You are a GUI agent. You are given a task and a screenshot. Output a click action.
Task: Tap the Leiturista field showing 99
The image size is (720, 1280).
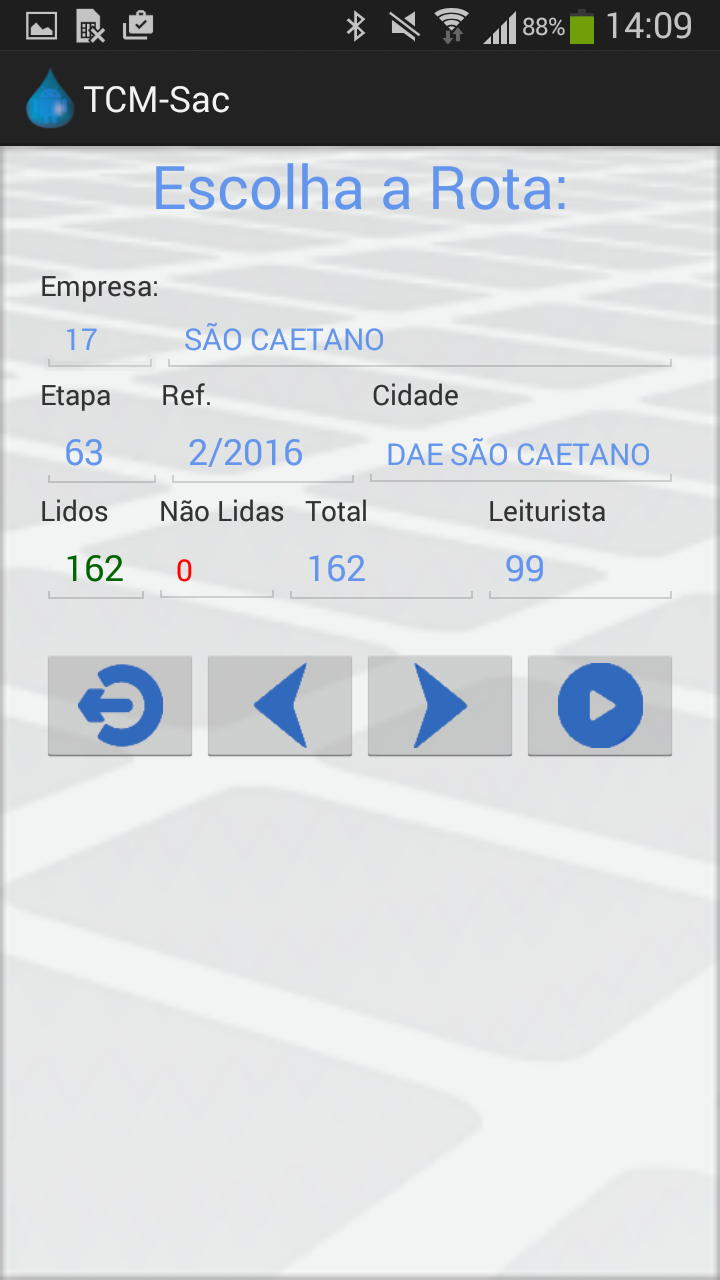click(x=580, y=569)
